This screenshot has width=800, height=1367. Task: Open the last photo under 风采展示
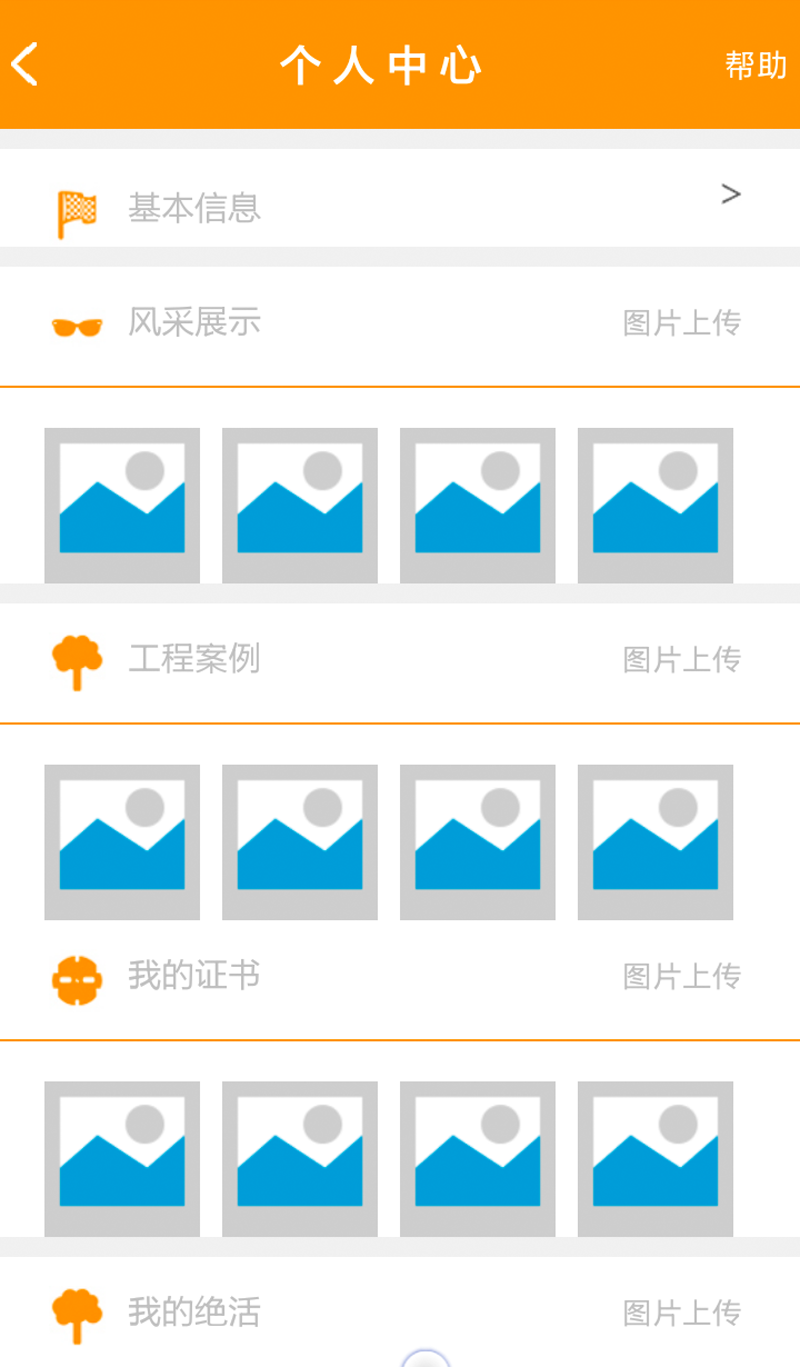655,505
